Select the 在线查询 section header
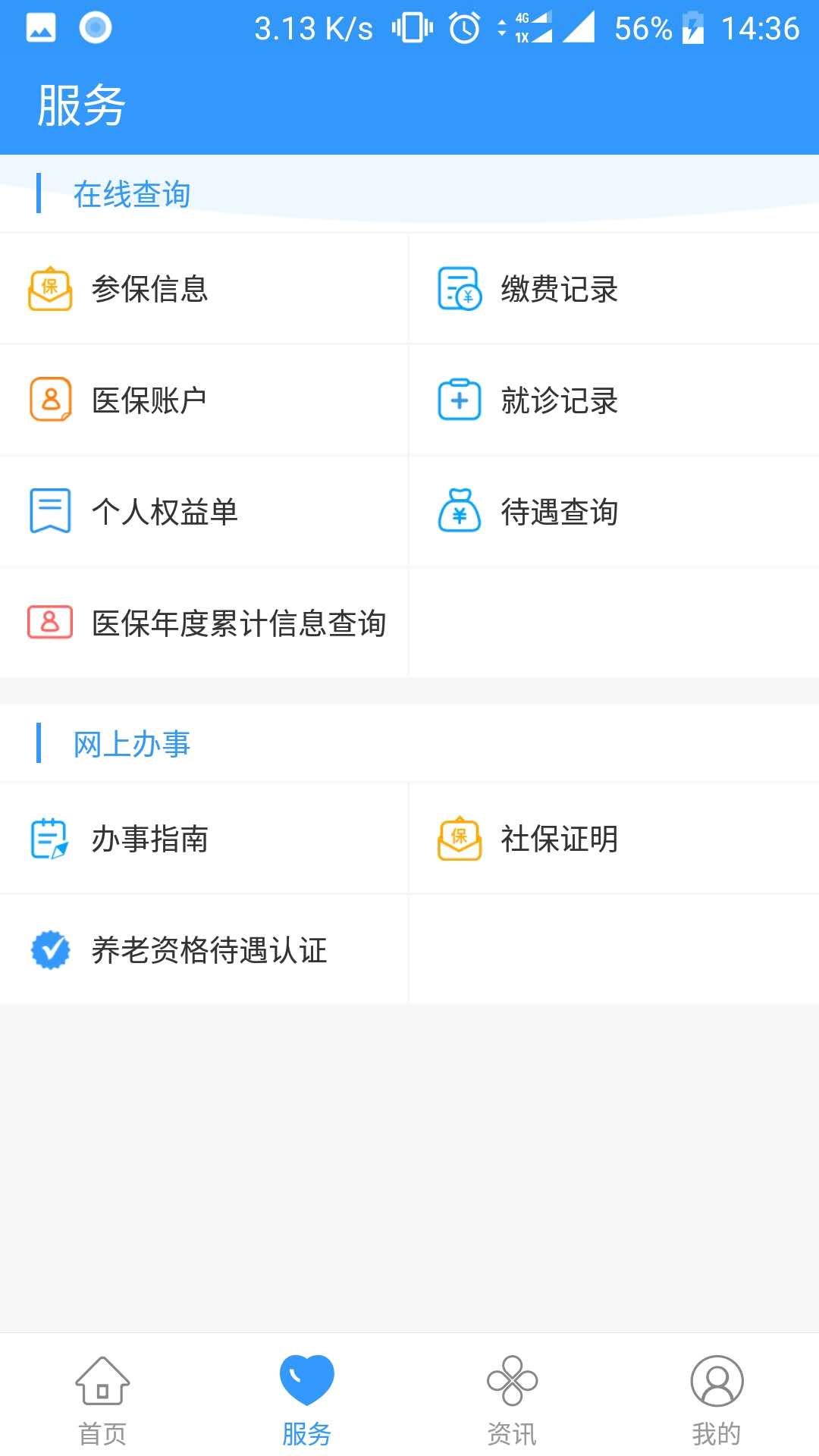Image resolution: width=819 pixels, height=1456 pixels. coord(131,193)
